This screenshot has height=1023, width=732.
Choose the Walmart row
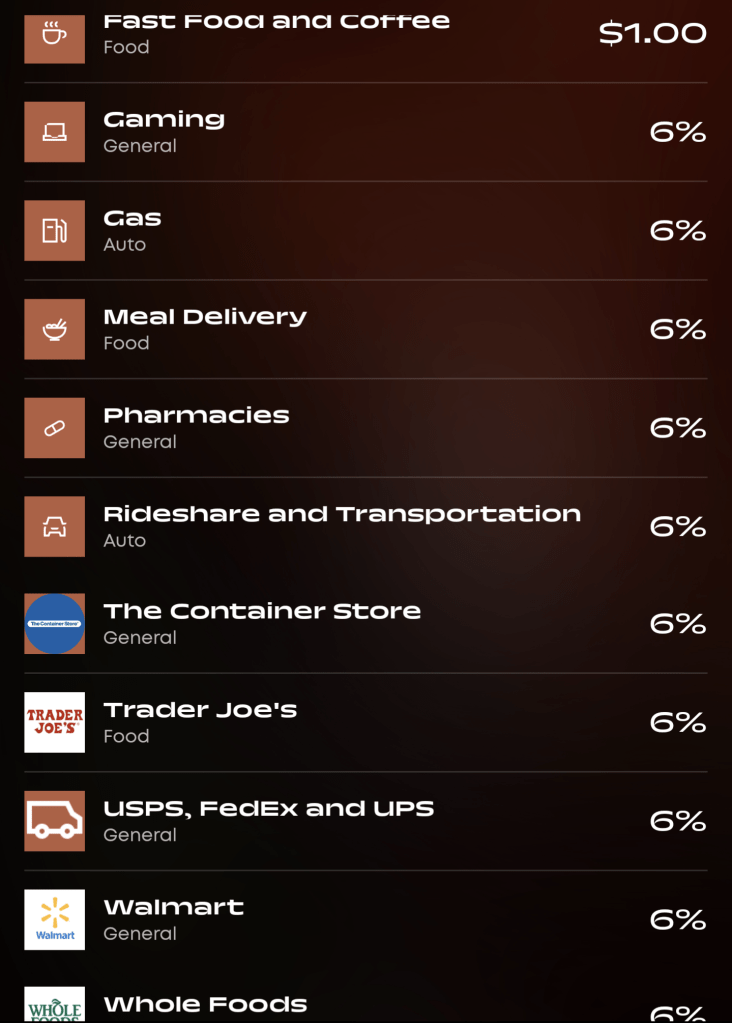pos(365,919)
